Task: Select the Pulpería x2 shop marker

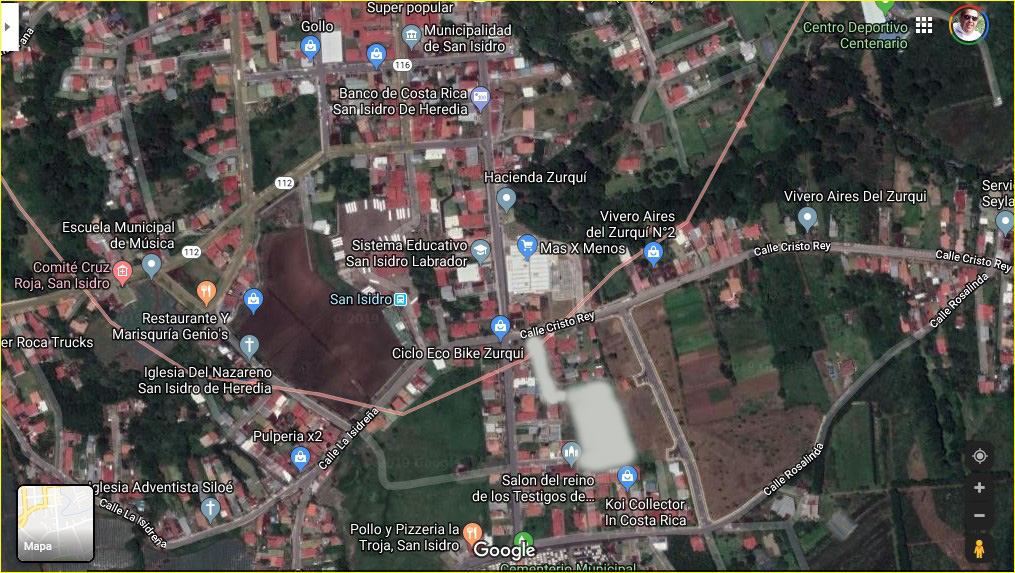Action: (299, 458)
